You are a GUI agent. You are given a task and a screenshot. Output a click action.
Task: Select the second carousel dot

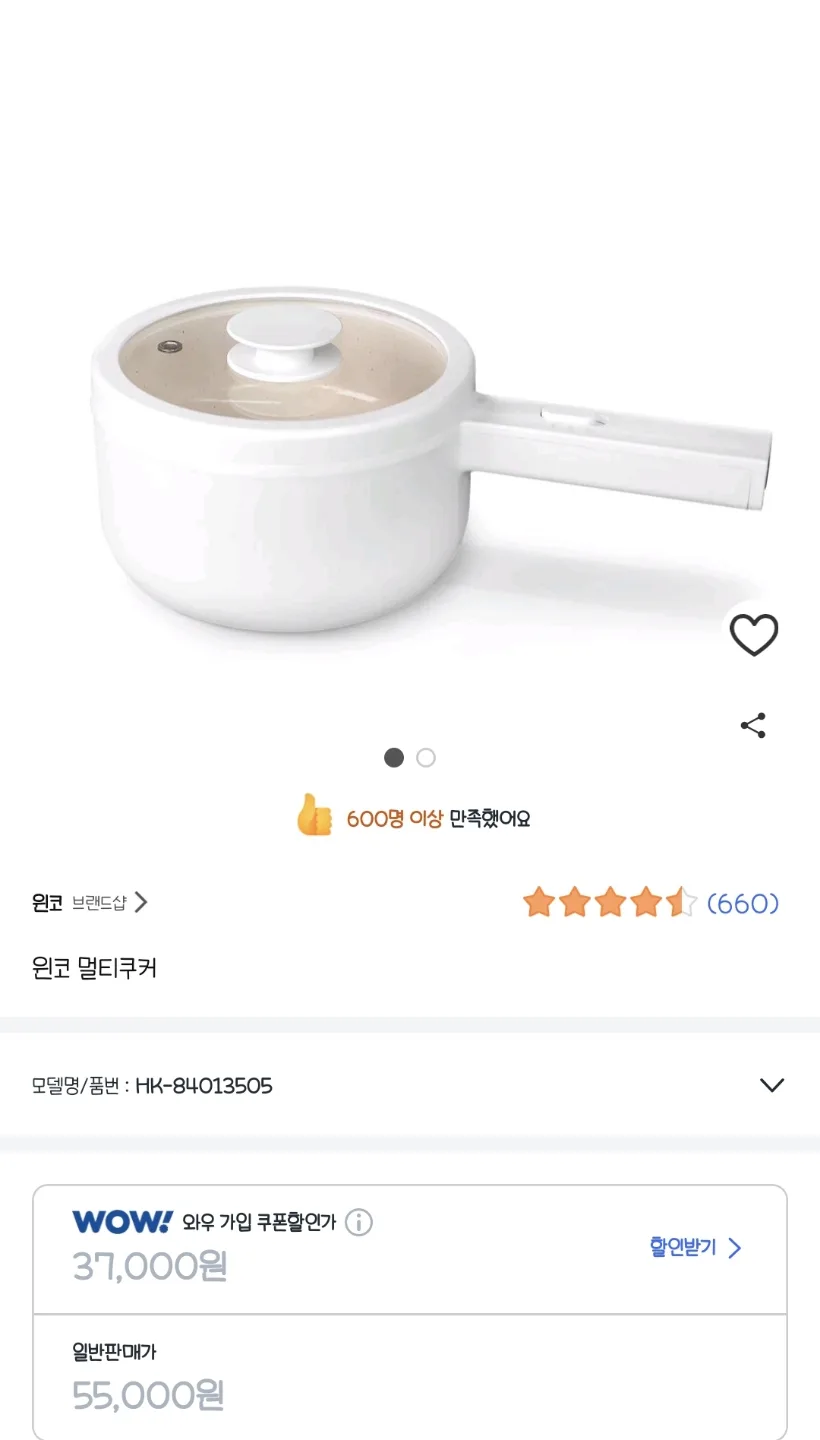click(x=426, y=758)
